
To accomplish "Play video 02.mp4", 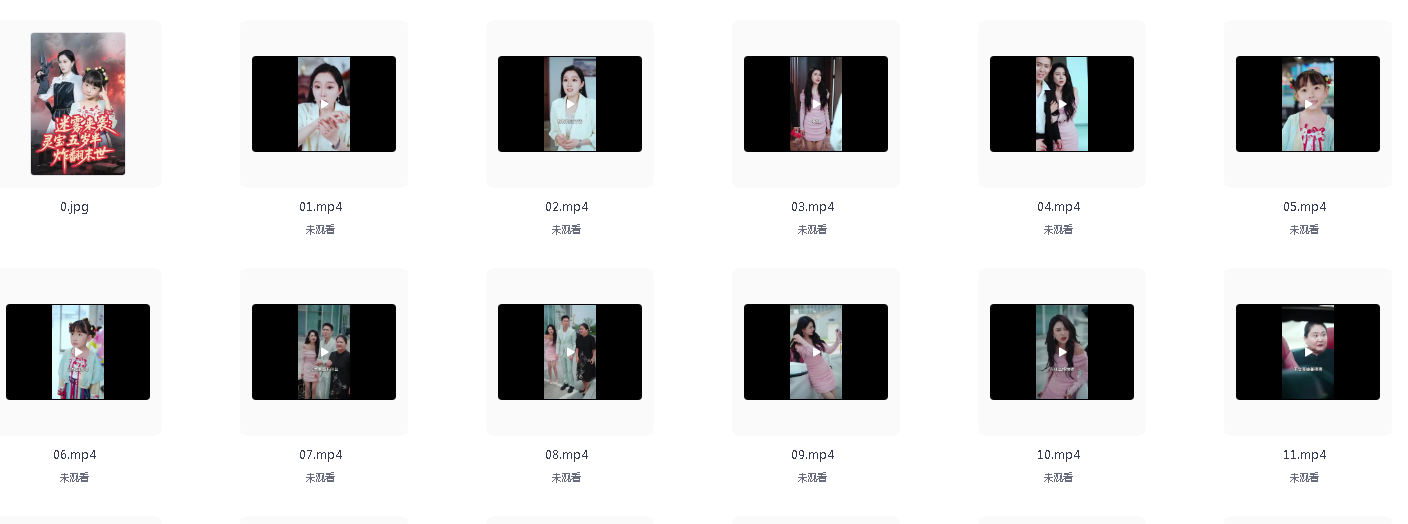I will 570,104.
